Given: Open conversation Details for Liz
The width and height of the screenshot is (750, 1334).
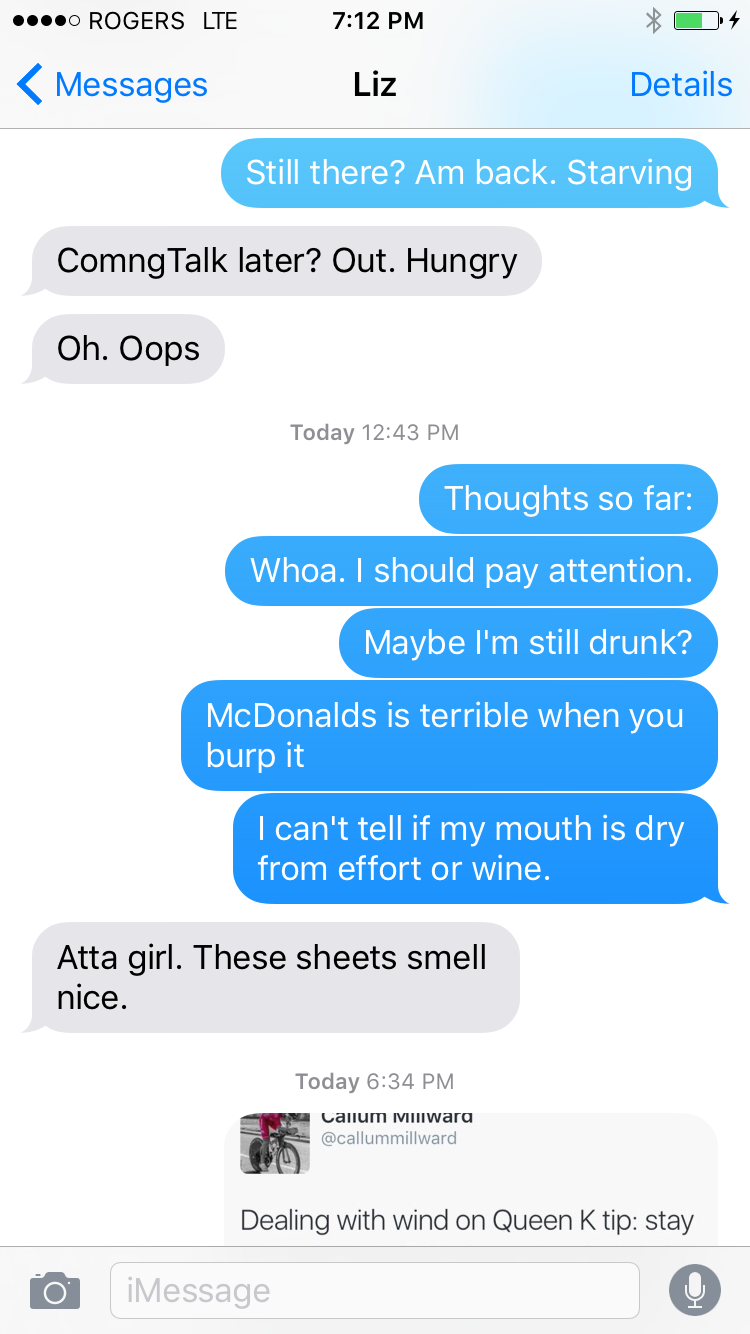Looking at the screenshot, I should click(x=680, y=85).
